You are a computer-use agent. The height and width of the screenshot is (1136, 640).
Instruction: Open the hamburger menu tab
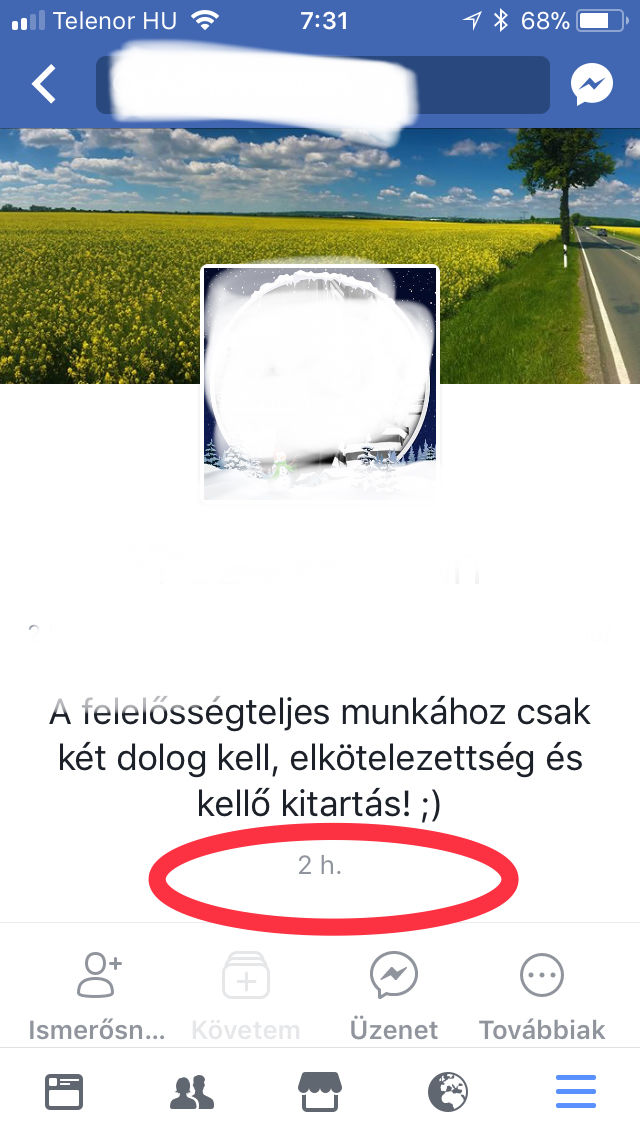(x=576, y=1092)
